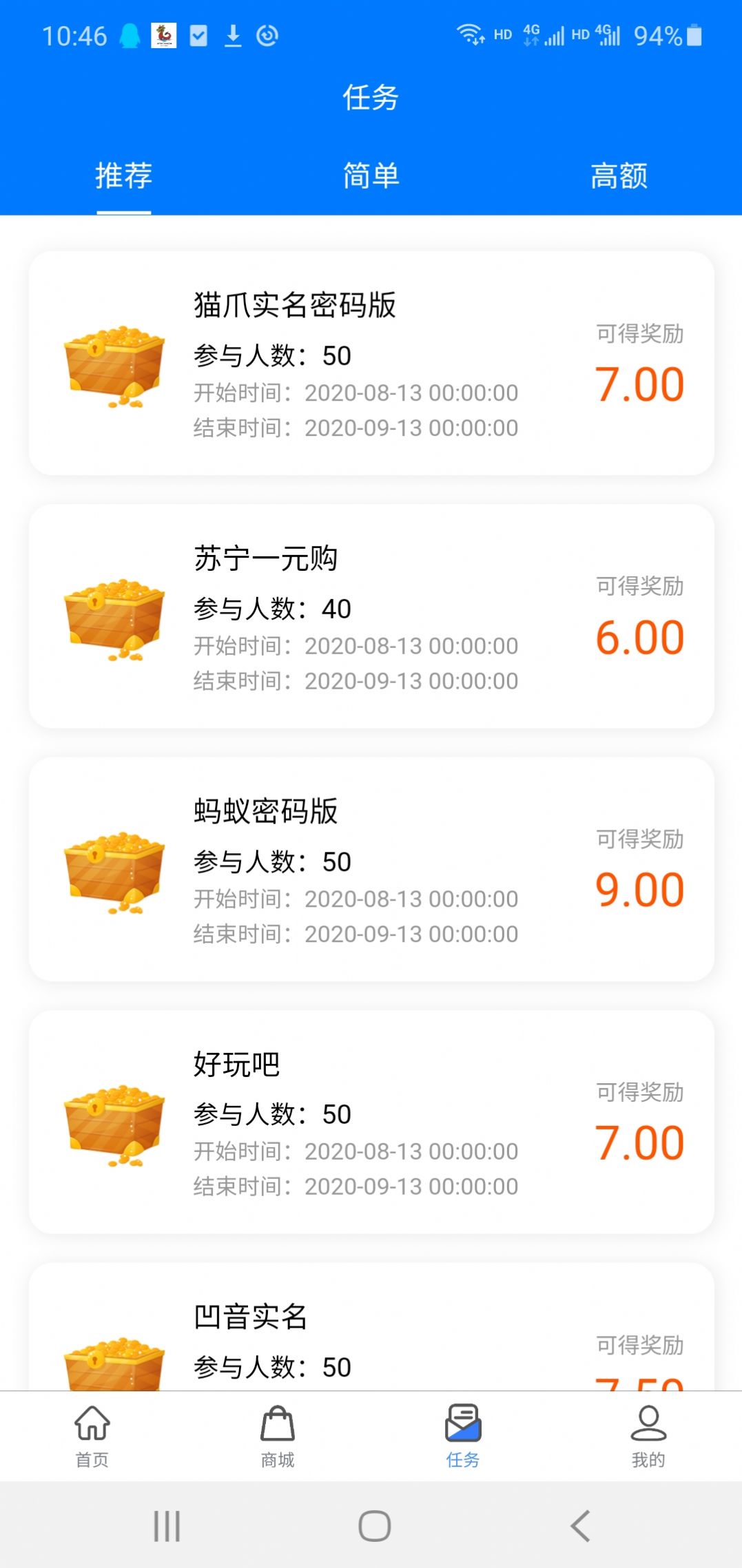Go to the 首页 home tab

pos(92,1436)
